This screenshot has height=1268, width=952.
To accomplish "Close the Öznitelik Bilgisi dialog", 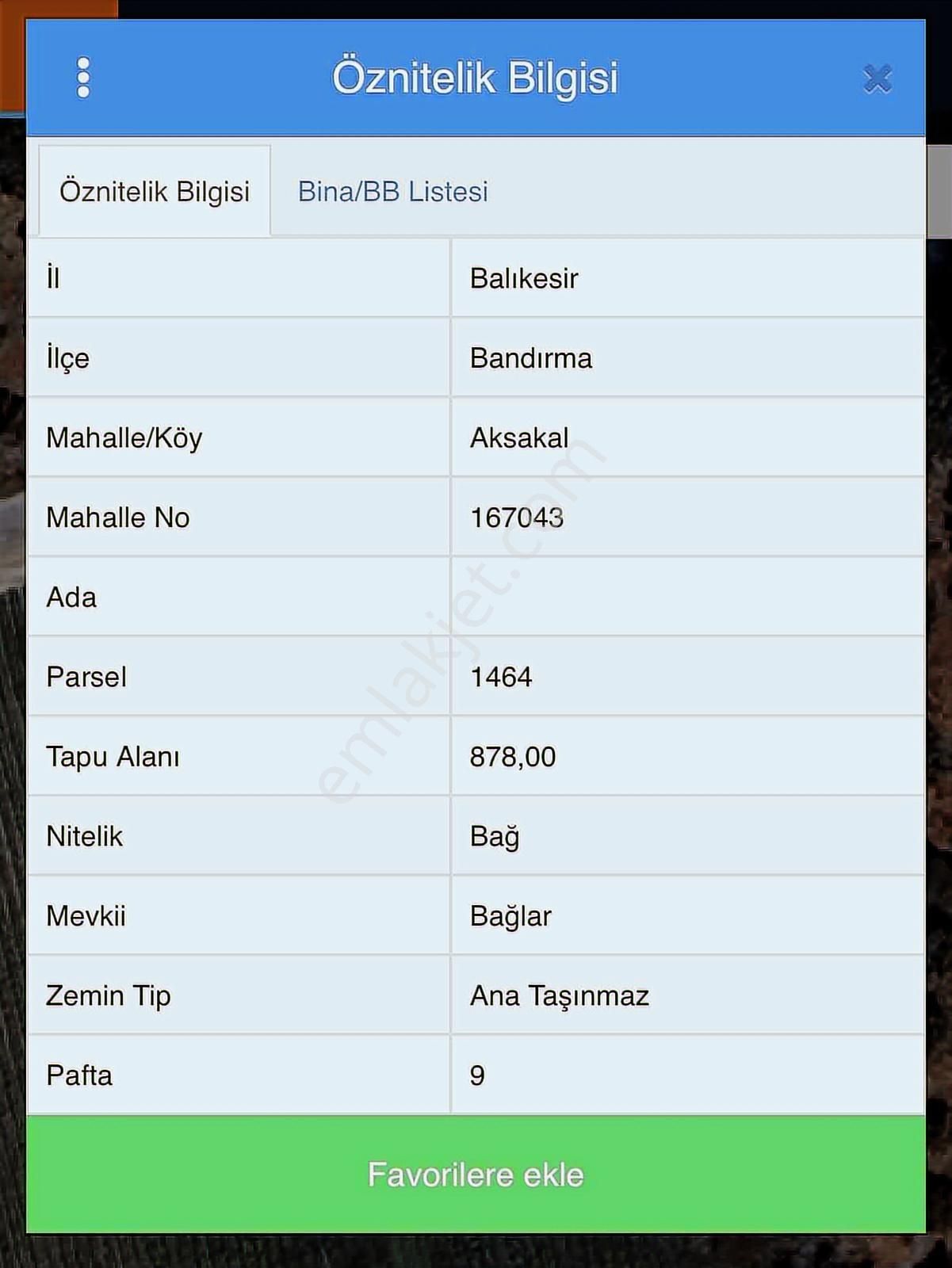I will click(x=877, y=78).
